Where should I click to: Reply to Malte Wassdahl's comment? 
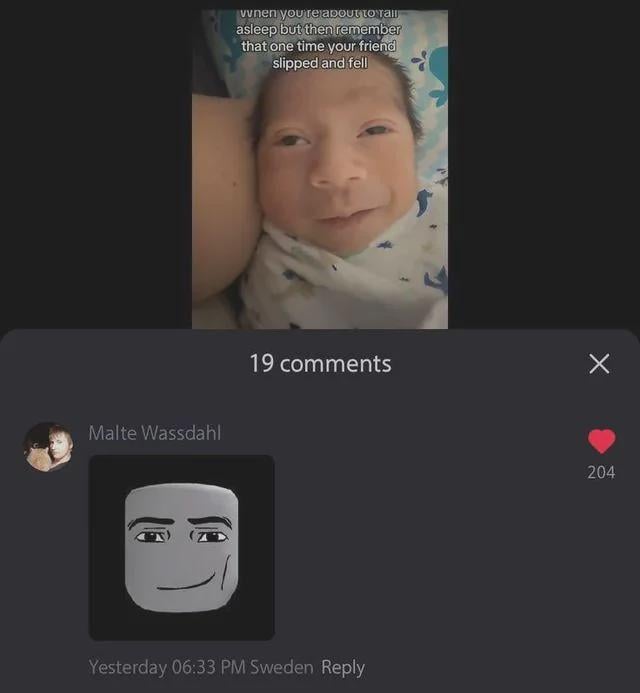point(343,667)
